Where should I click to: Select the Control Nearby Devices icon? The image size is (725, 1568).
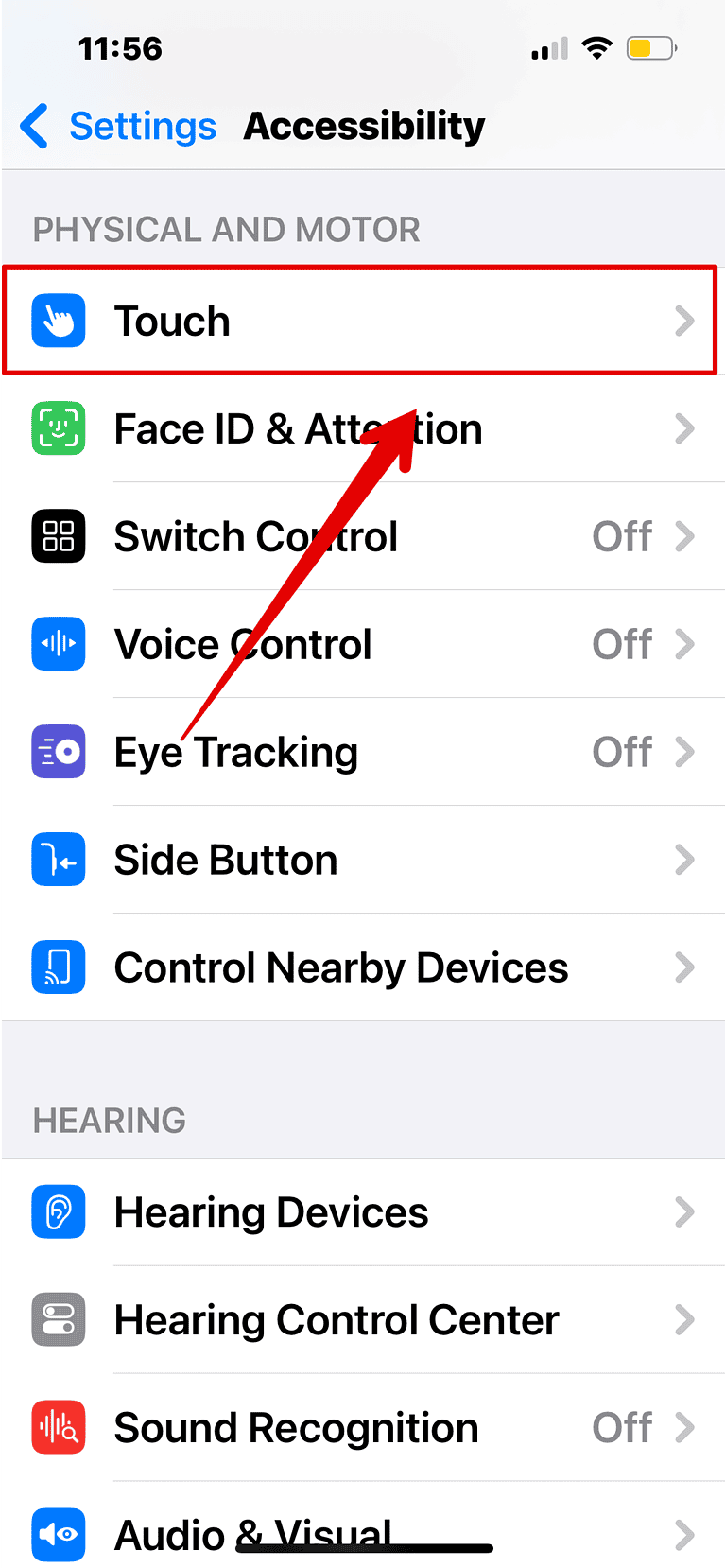58,967
